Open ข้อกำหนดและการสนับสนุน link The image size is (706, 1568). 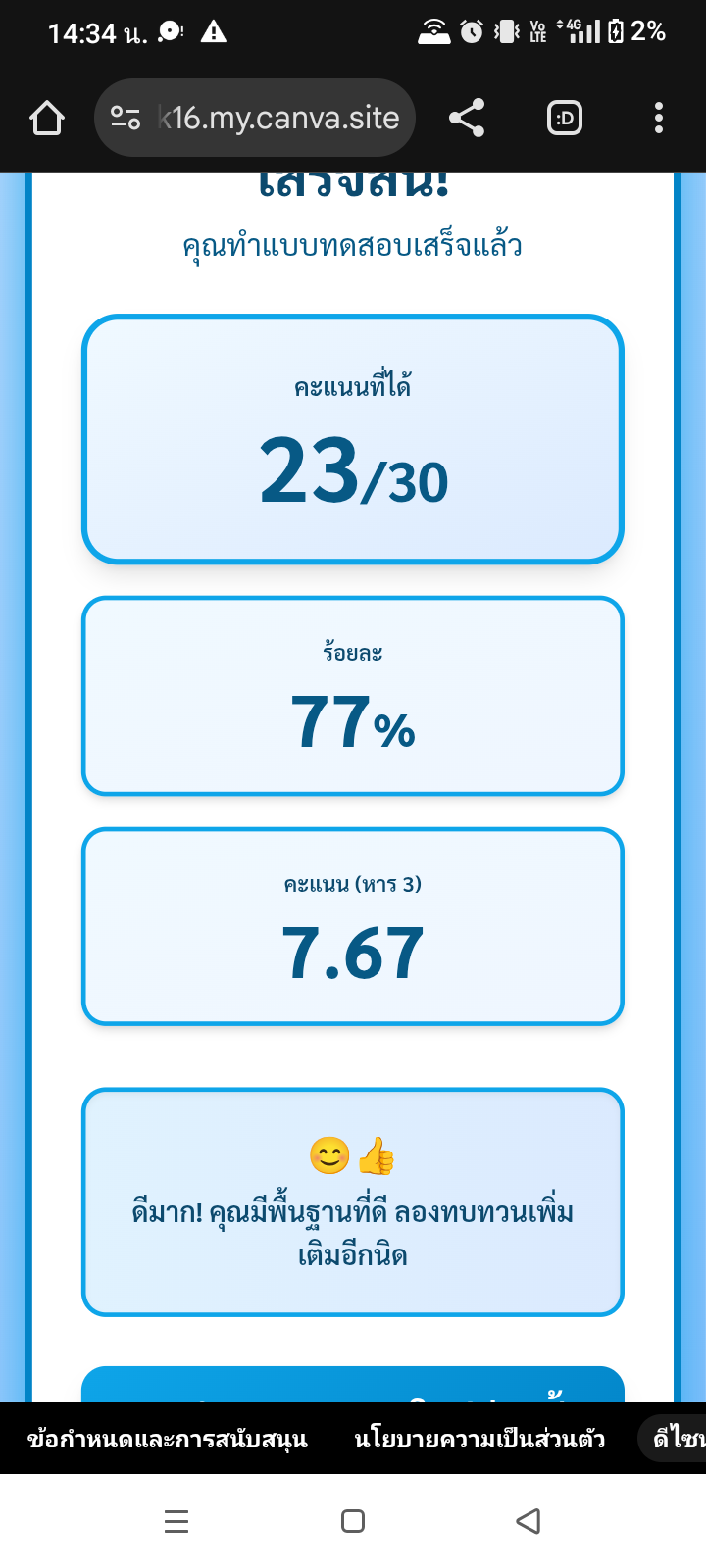pos(168,1439)
